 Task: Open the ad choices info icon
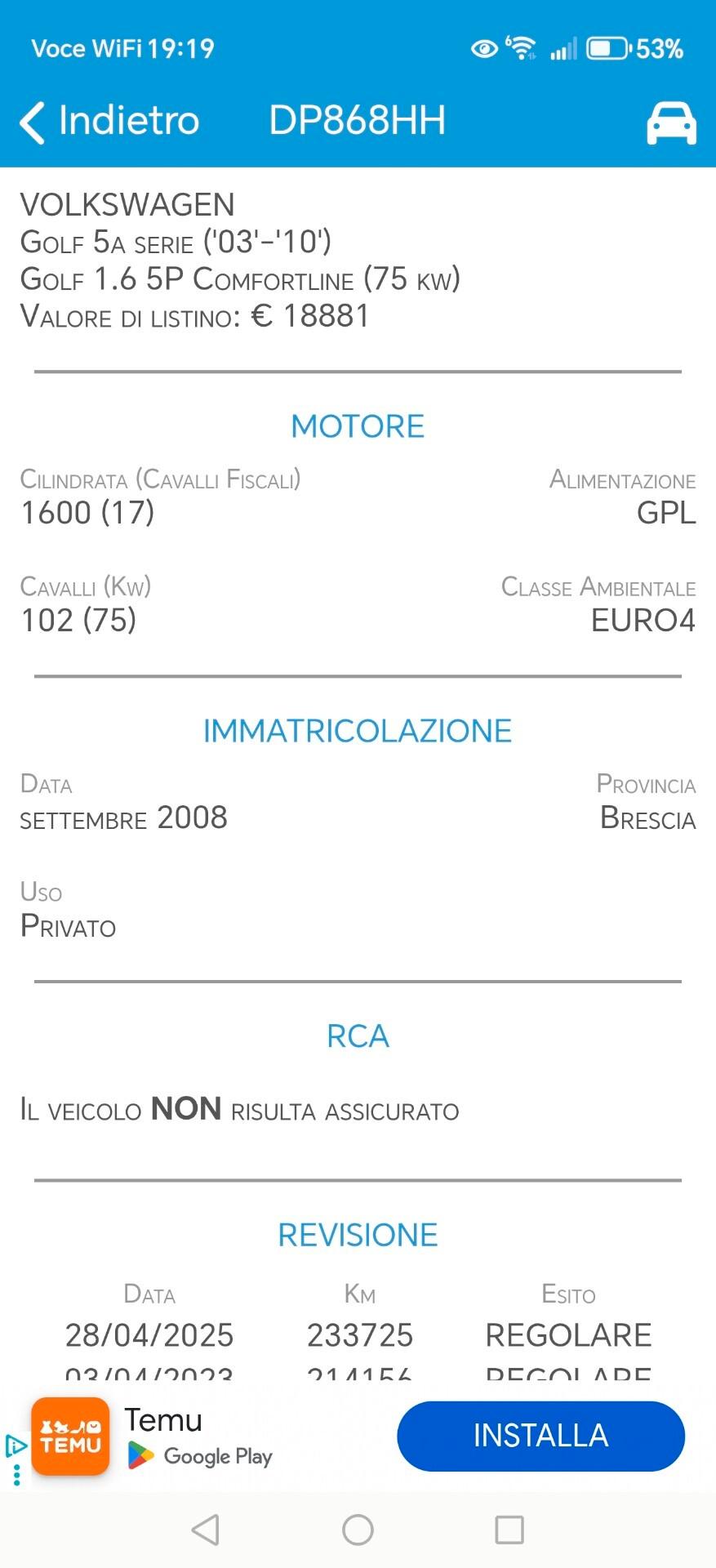pyautogui.click(x=16, y=1446)
